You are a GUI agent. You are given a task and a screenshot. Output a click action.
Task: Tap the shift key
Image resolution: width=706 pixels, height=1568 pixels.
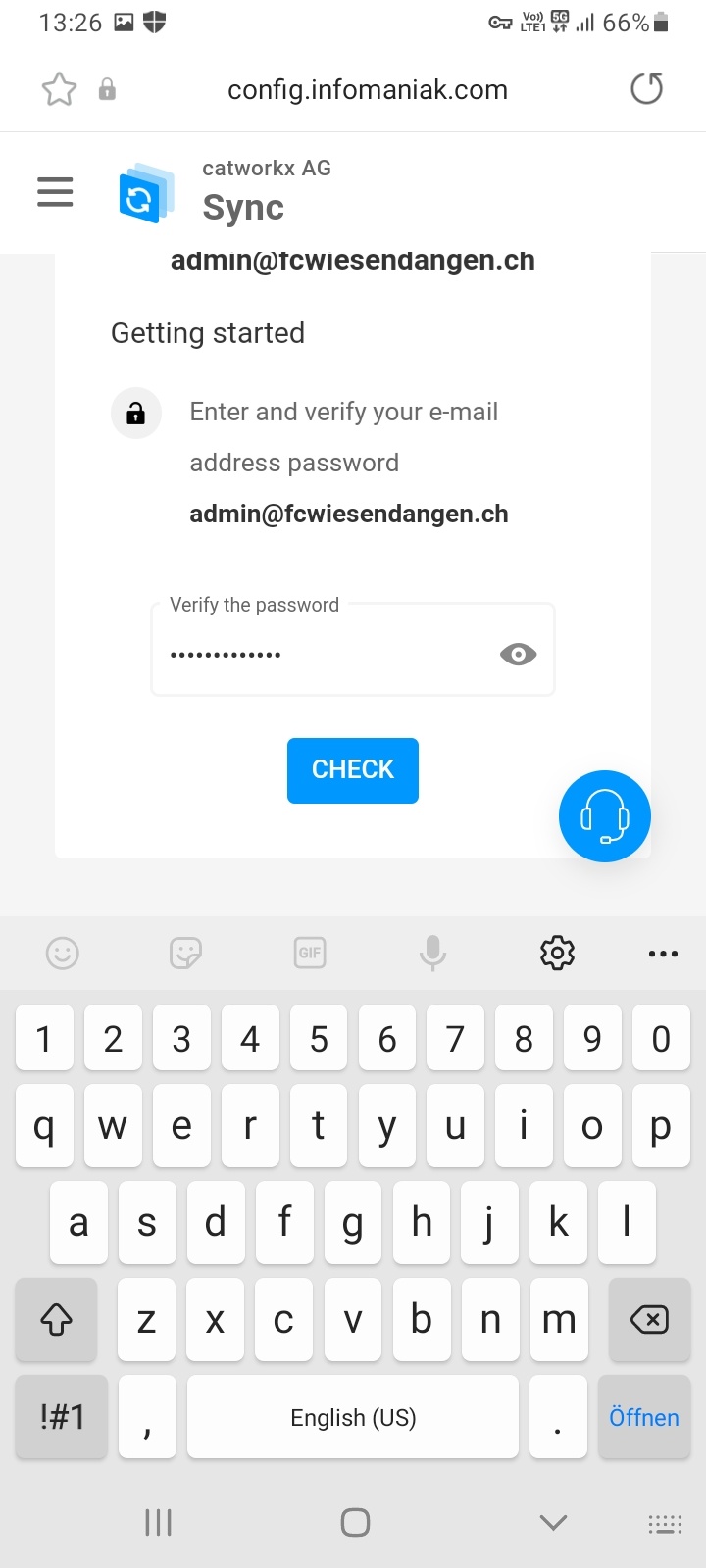(56, 1320)
